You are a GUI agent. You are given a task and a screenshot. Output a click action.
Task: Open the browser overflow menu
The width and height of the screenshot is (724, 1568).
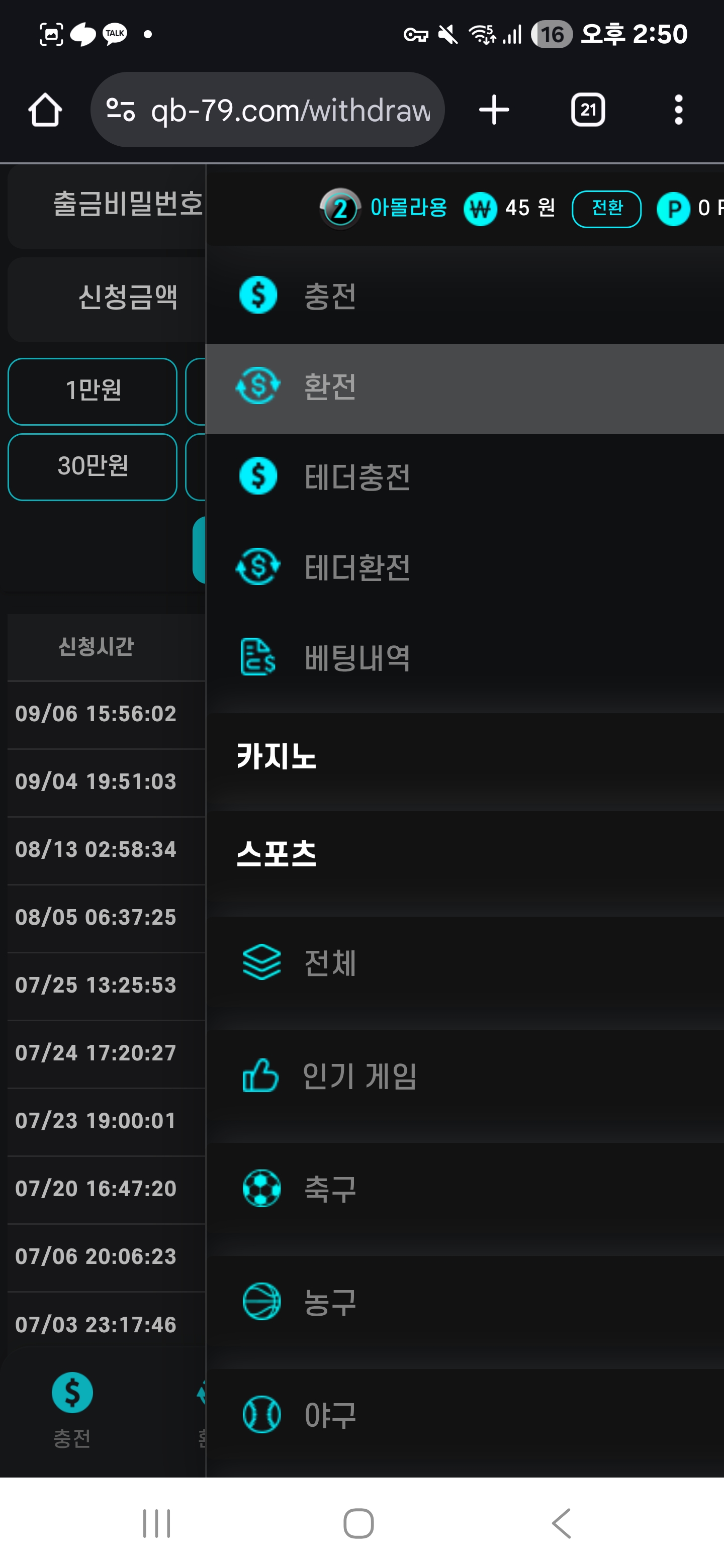click(x=678, y=110)
